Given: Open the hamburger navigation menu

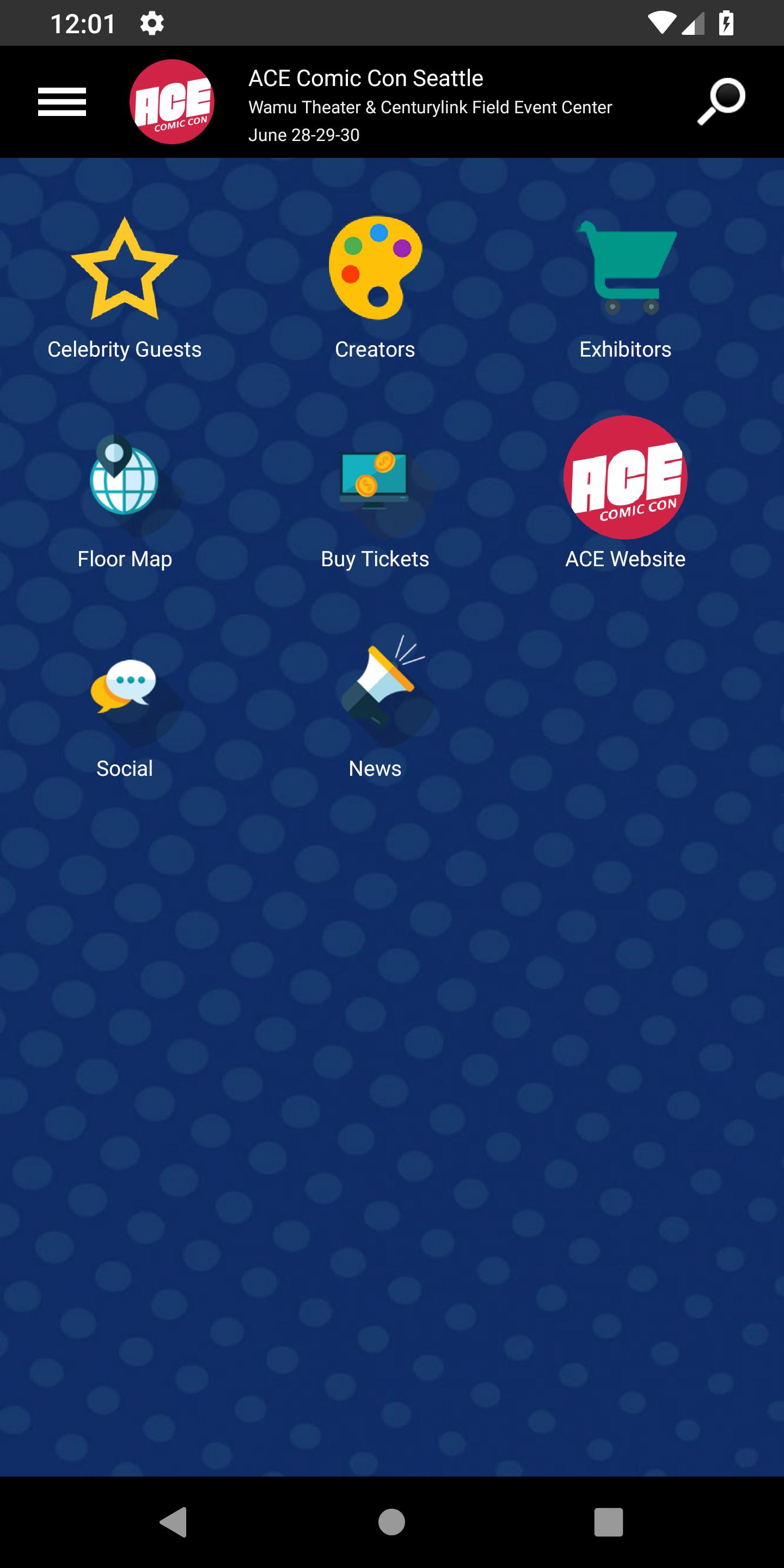Looking at the screenshot, I should pos(62,102).
